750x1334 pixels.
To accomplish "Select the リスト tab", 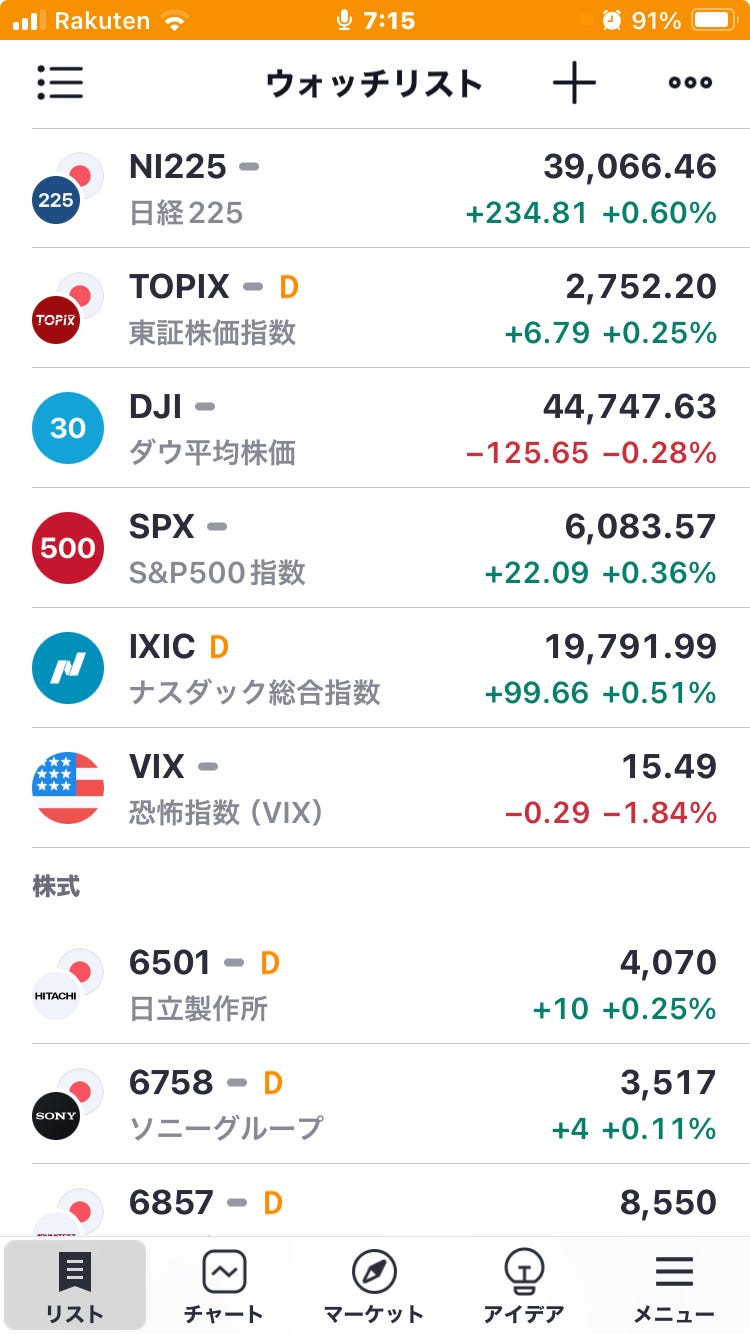I will click(x=75, y=1286).
